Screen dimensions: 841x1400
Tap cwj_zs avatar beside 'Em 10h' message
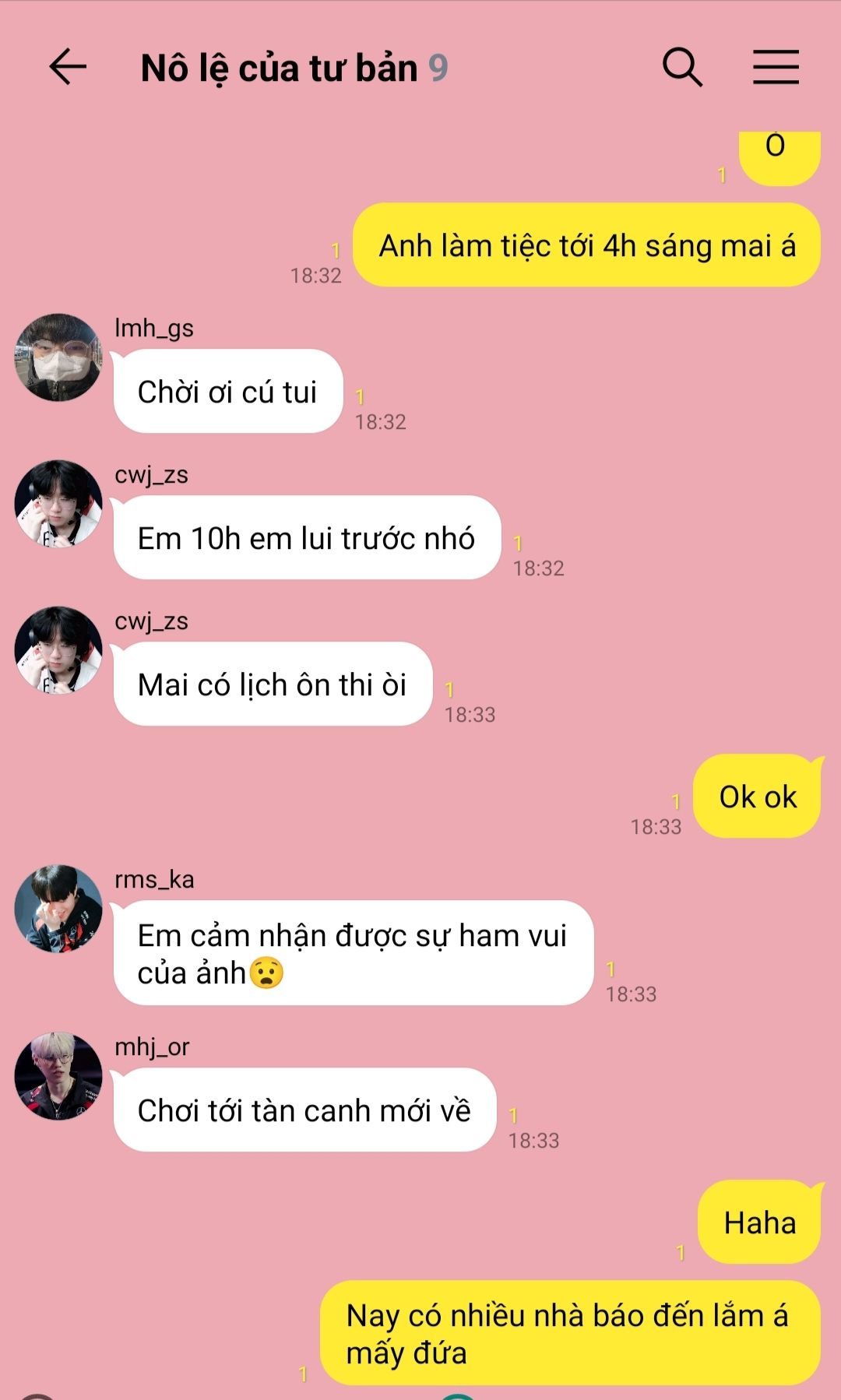[58, 504]
